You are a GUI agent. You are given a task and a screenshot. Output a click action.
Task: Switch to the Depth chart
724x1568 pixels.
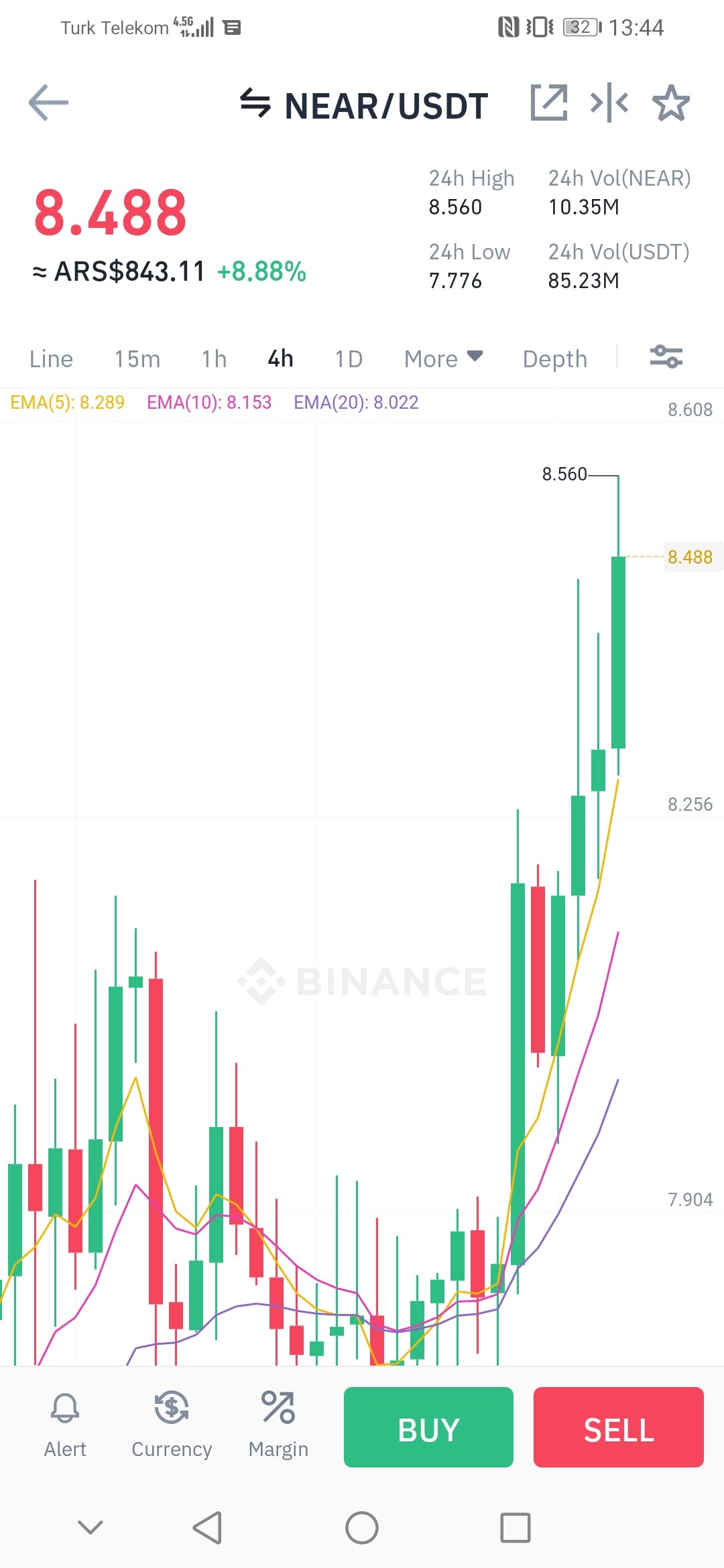[555, 359]
